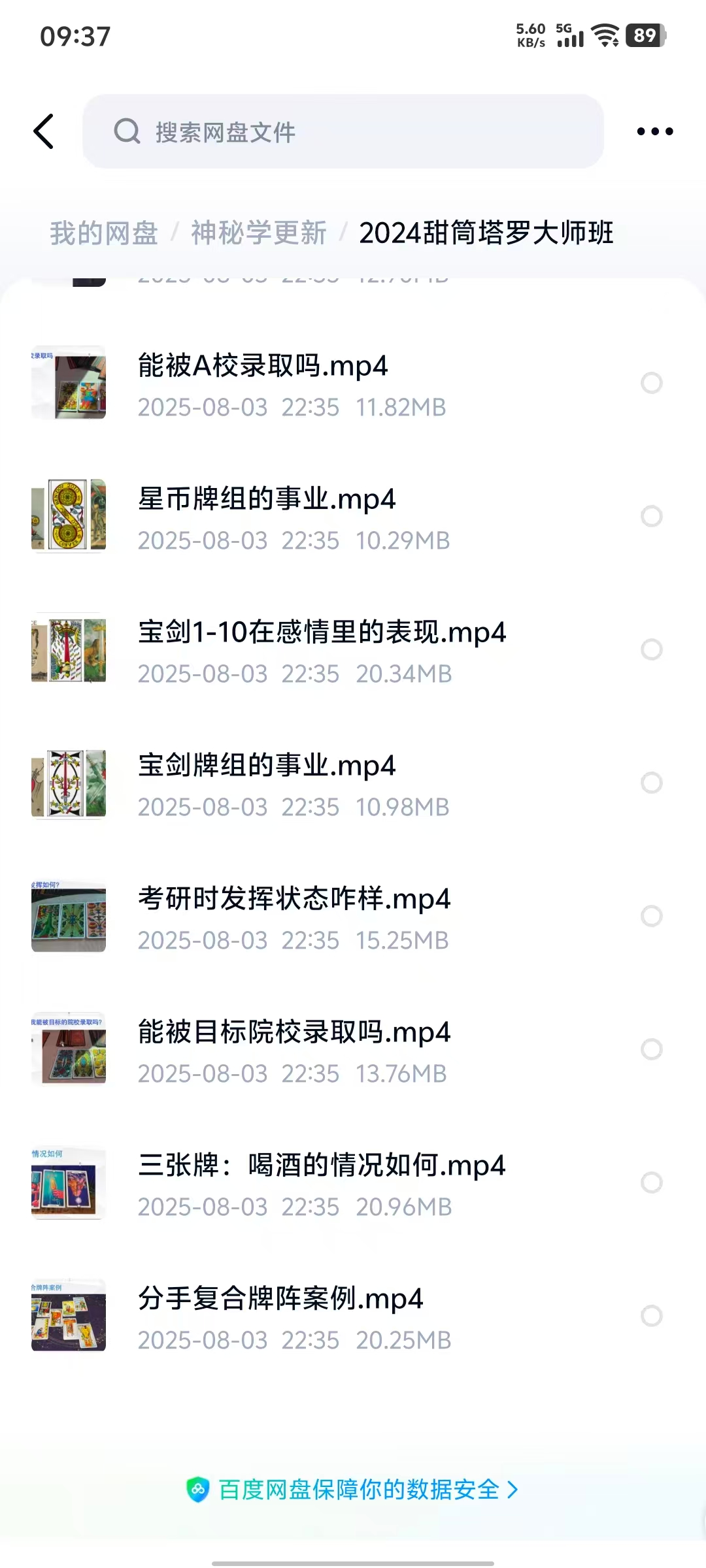The height and width of the screenshot is (1568, 706).
Task: Select the circle for 分手复合牌阵案例.mp4
Action: tap(651, 1316)
